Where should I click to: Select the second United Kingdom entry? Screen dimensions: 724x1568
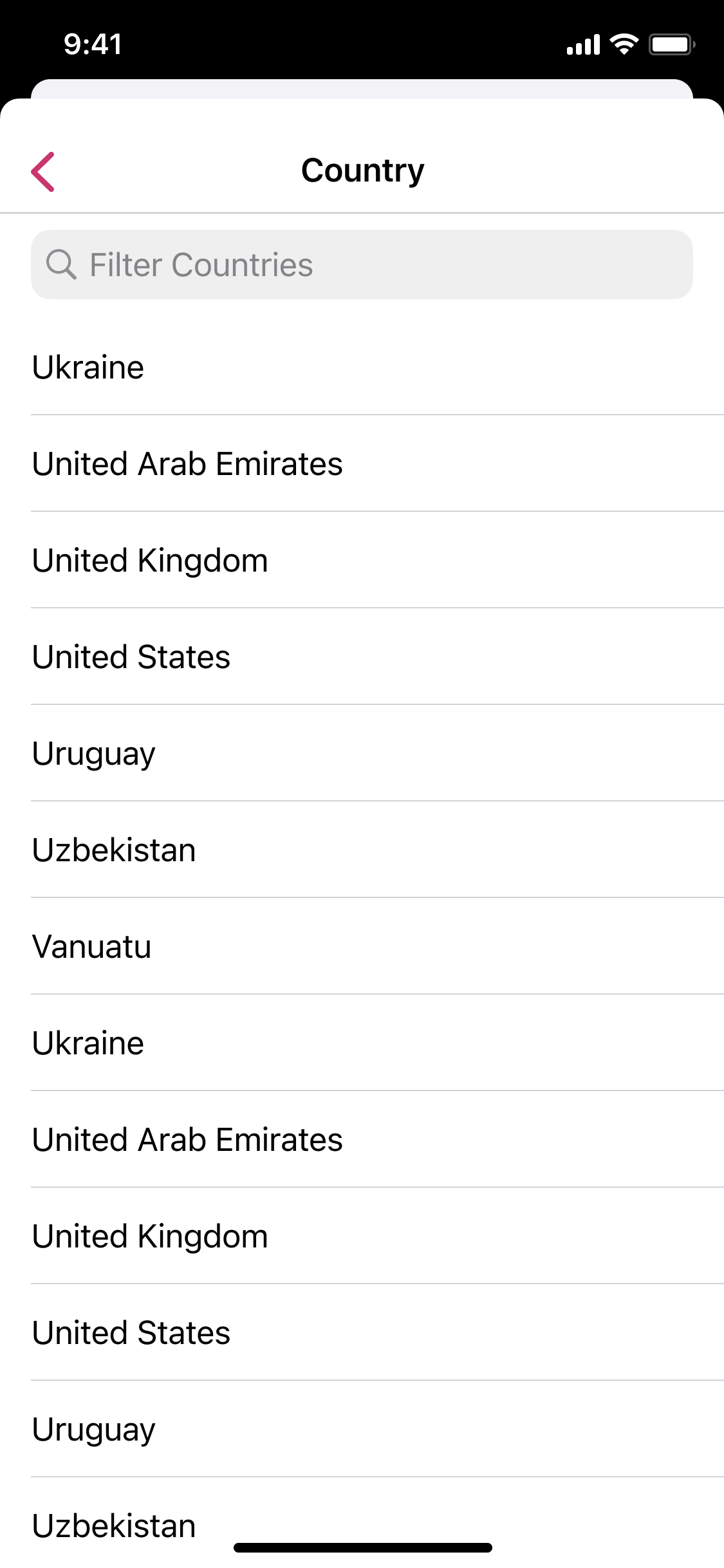tap(150, 1235)
